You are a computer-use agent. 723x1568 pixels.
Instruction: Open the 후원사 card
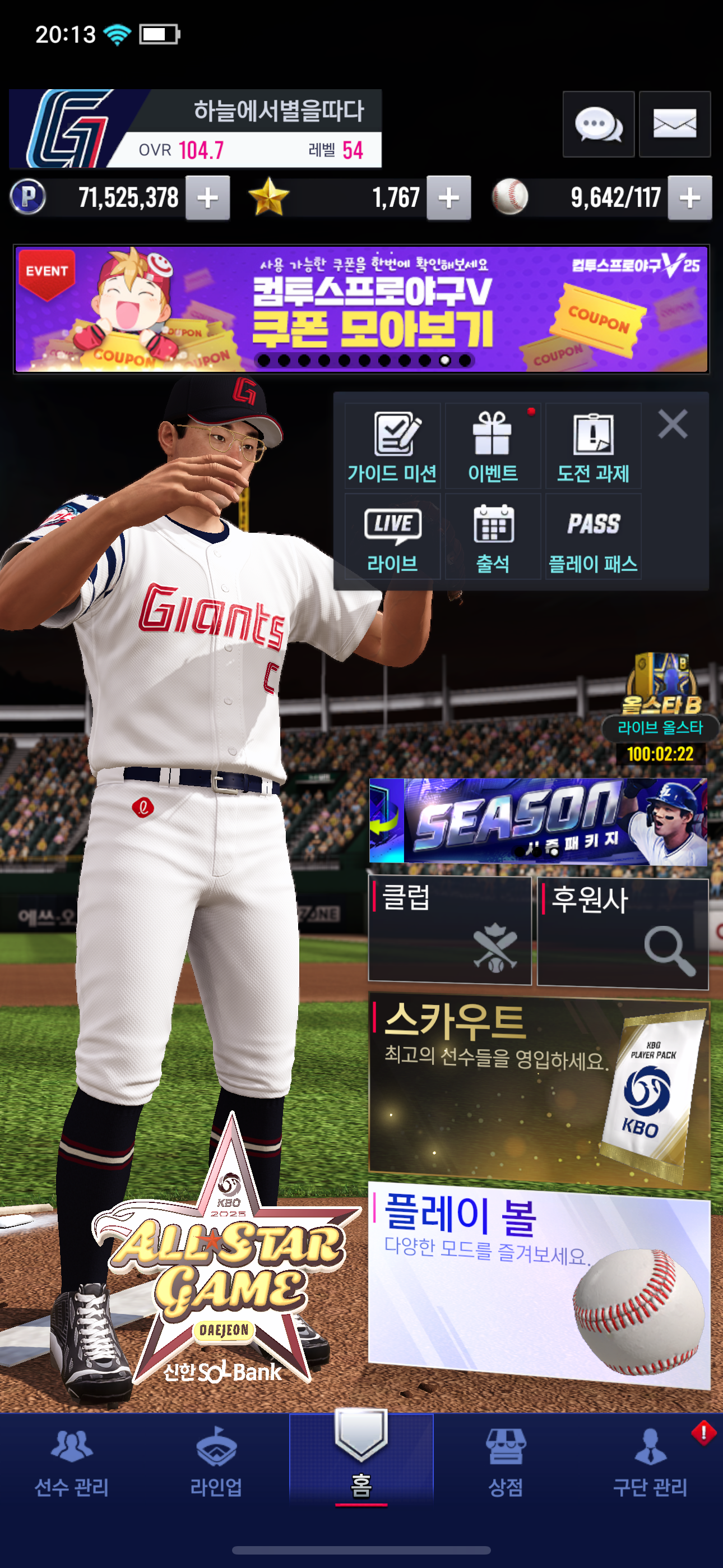click(623, 933)
